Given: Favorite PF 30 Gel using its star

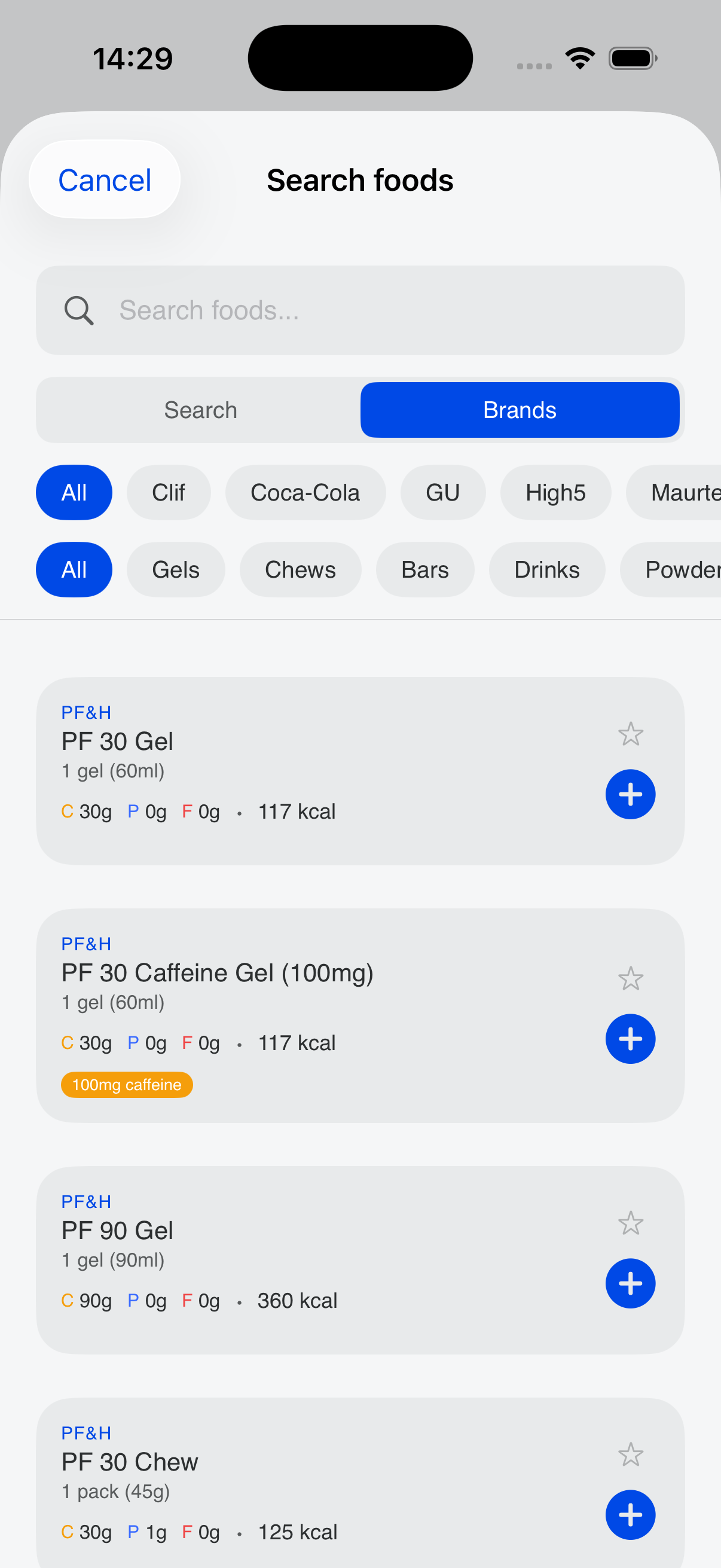Looking at the screenshot, I should coord(631,734).
